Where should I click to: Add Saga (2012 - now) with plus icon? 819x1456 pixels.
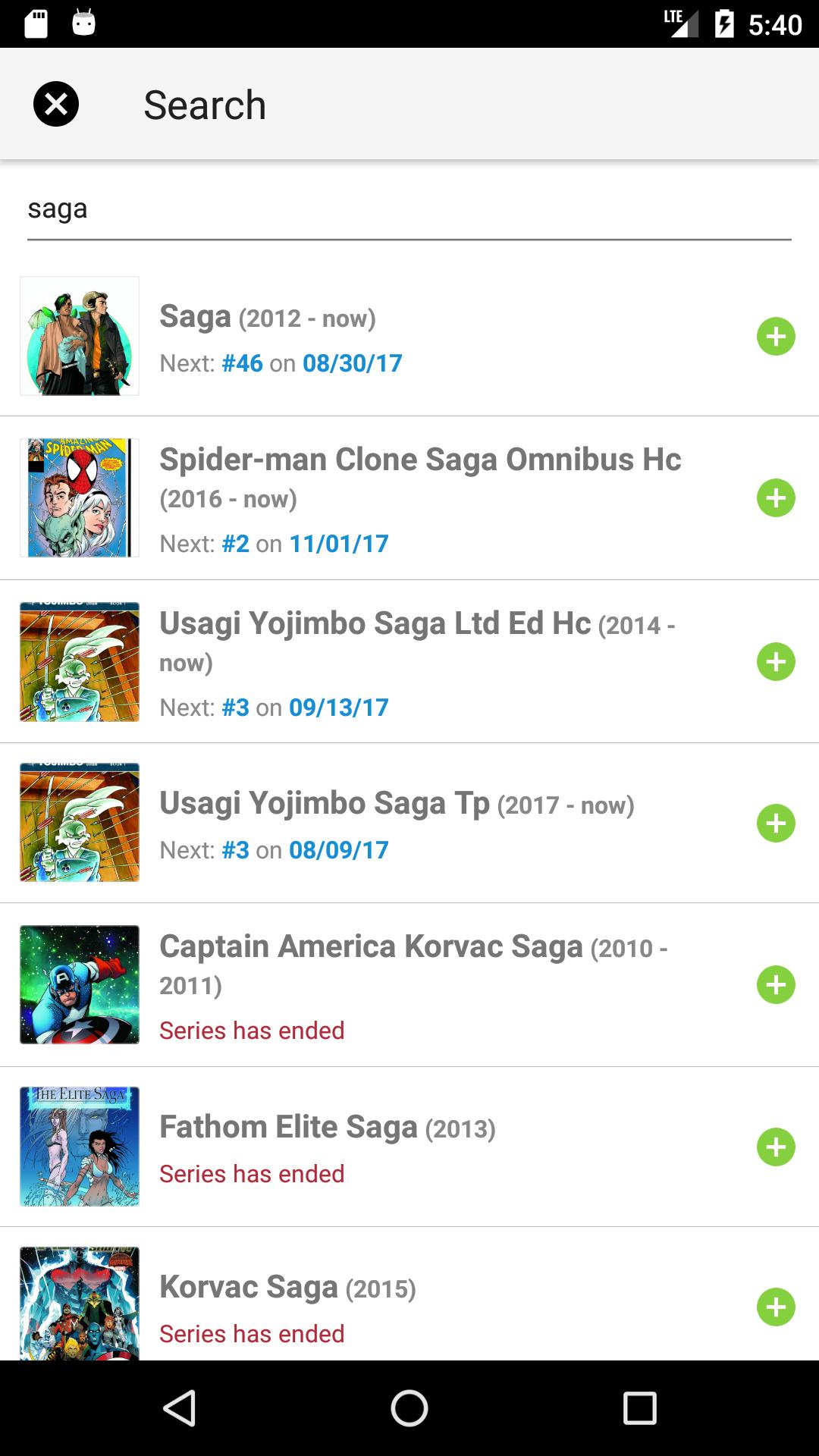[x=776, y=337]
